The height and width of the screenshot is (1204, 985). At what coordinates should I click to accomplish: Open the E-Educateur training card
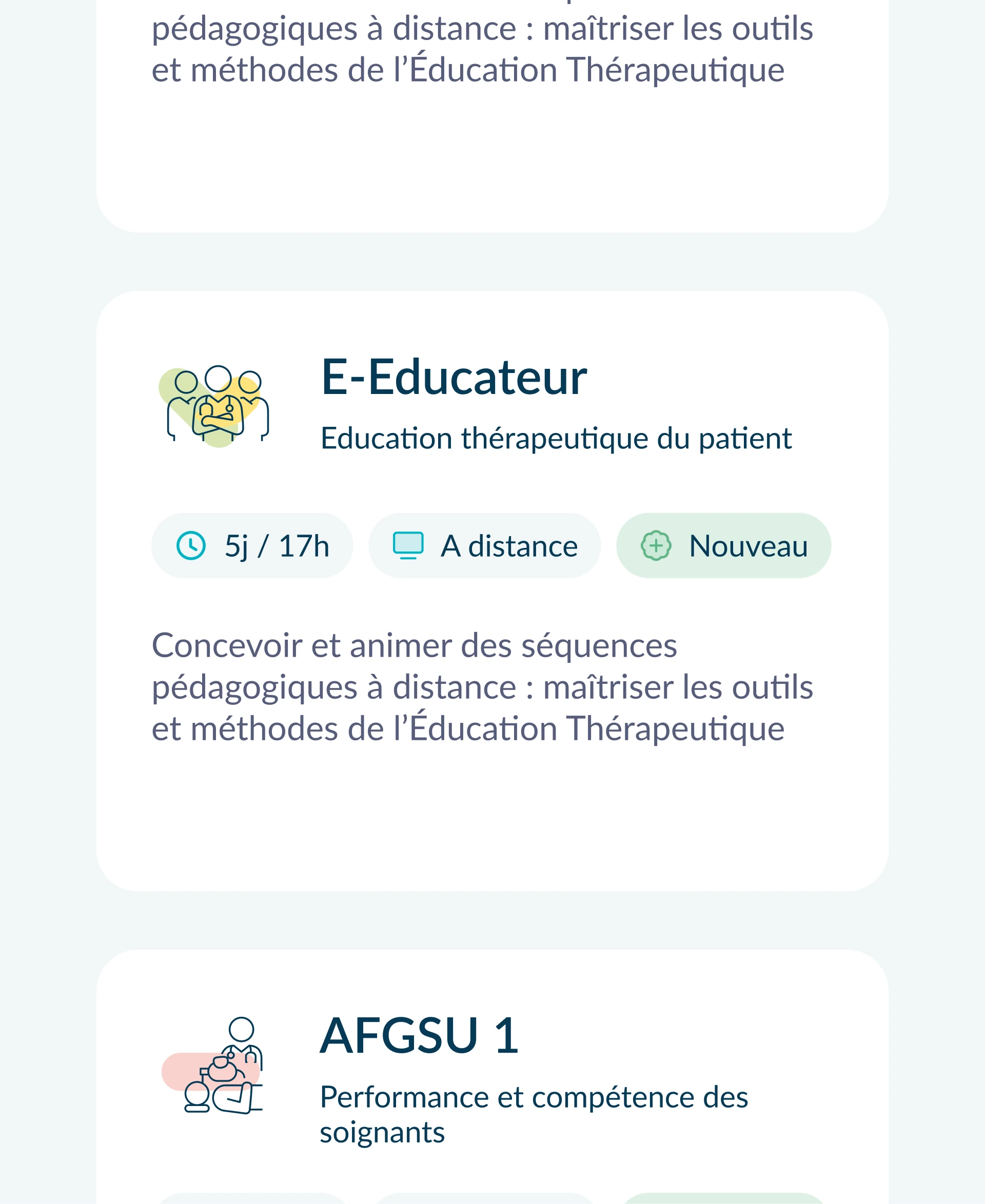[x=454, y=379]
